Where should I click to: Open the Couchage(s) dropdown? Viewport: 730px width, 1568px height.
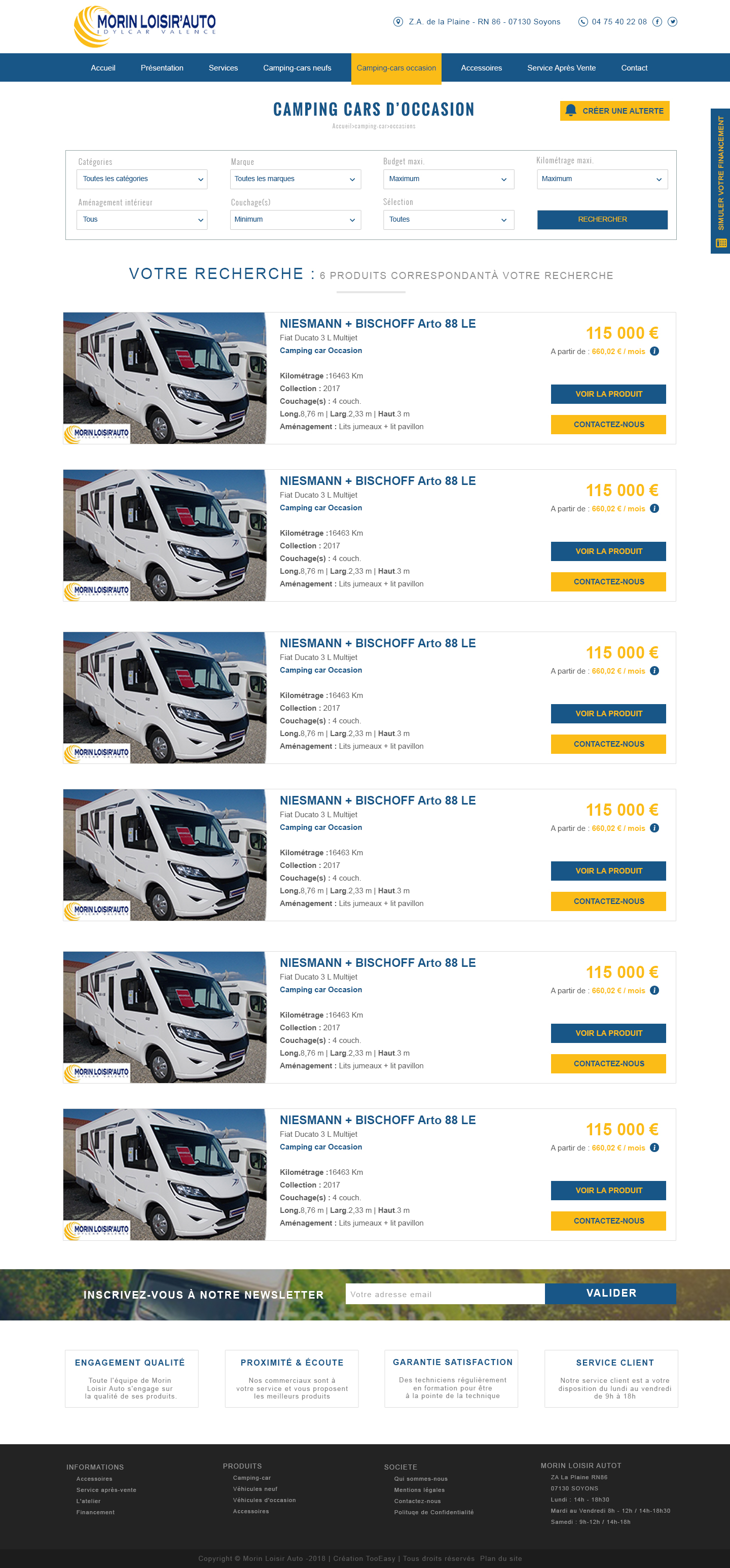pyautogui.click(x=295, y=220)
